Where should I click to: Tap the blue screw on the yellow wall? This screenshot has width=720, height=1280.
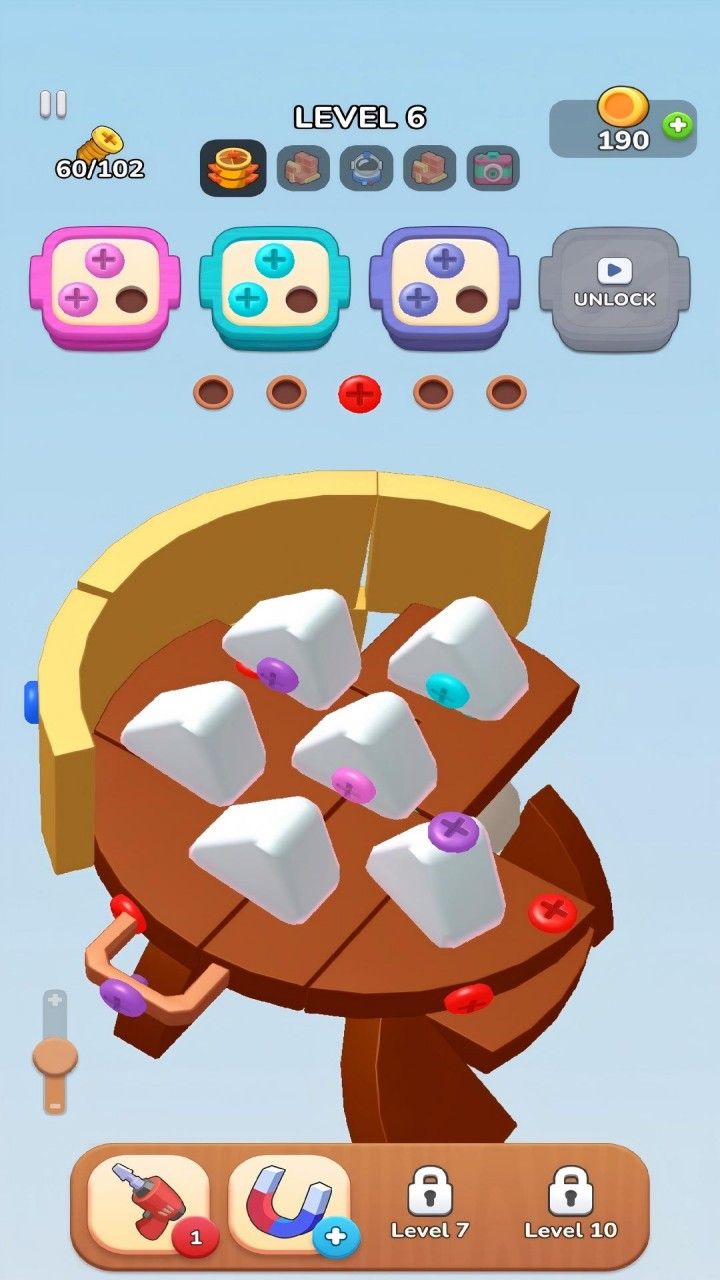(x=31, y=701)
